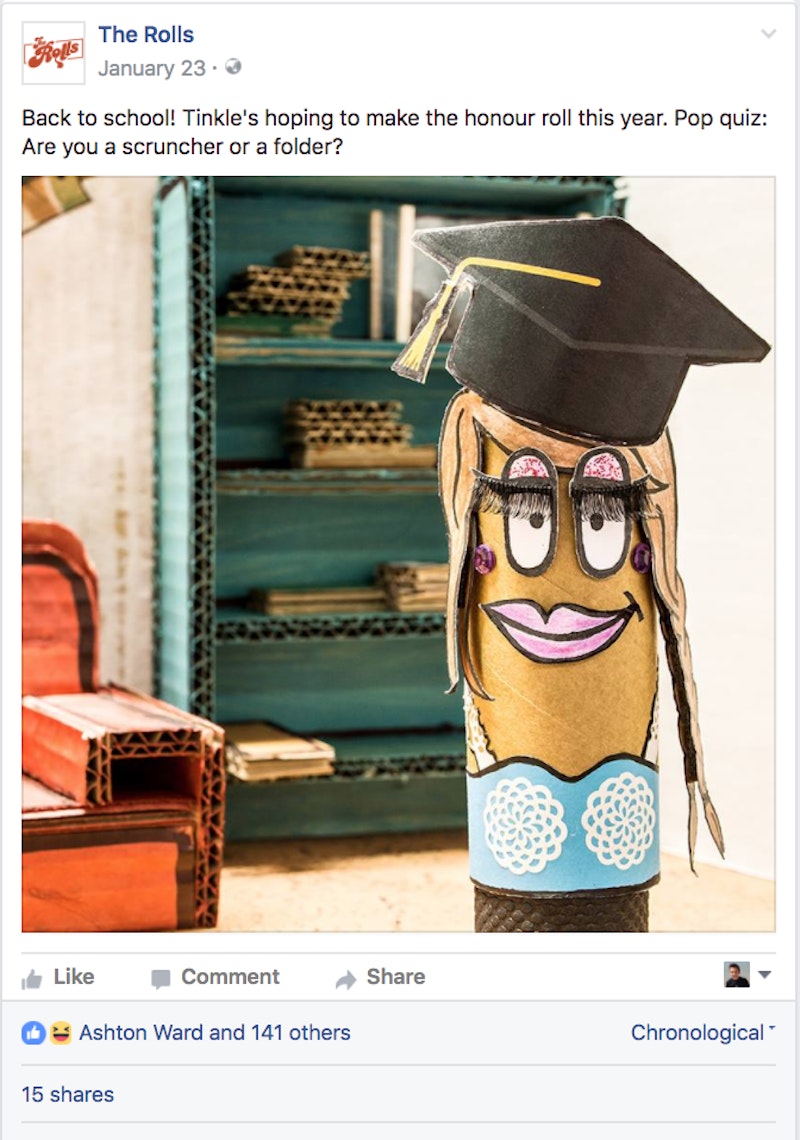Open the post options chevron menu
Image resolution: width=800 pixels, height=1140 pixels.
[x=768, y=34]
